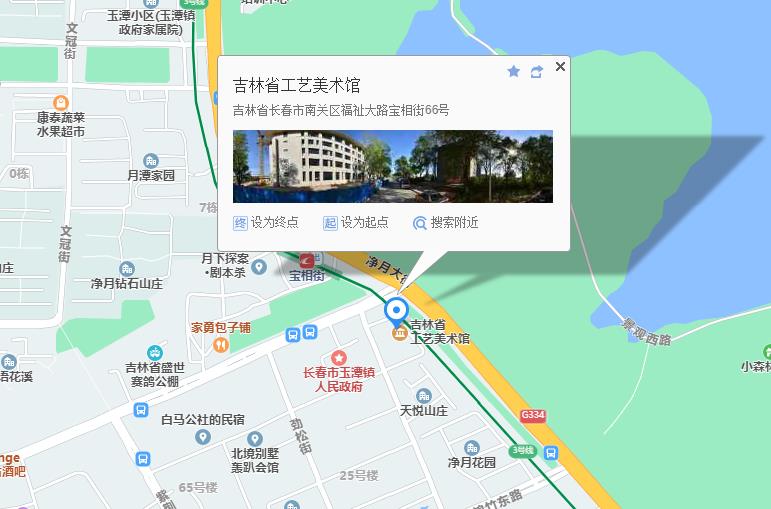
Task: Tap 搜索附近 to search nearby
Action: coord(446,223)
